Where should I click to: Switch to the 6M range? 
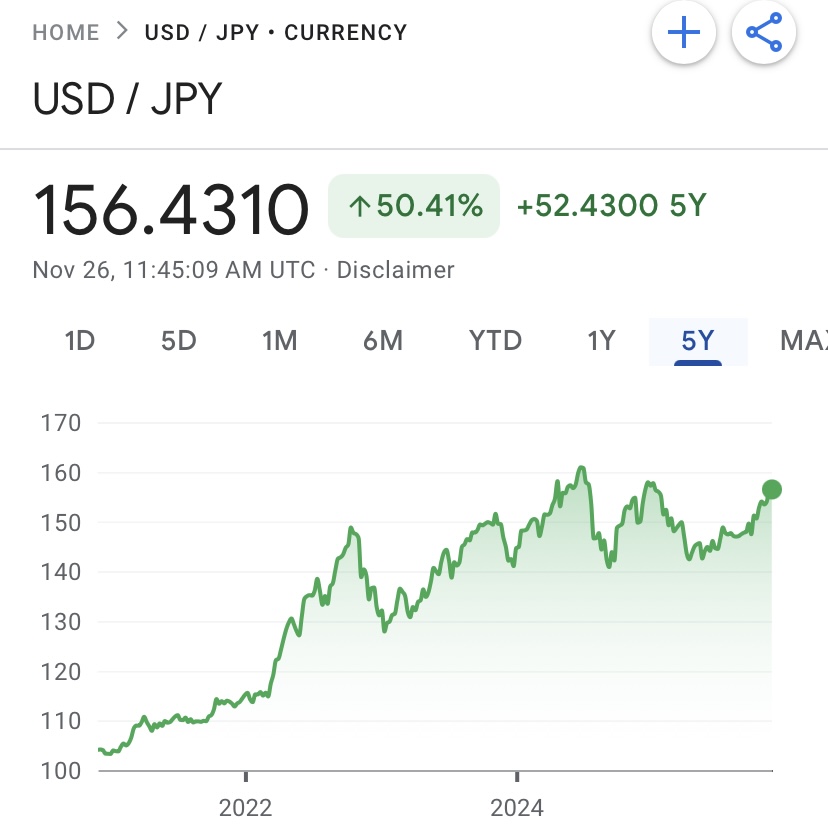383,341
